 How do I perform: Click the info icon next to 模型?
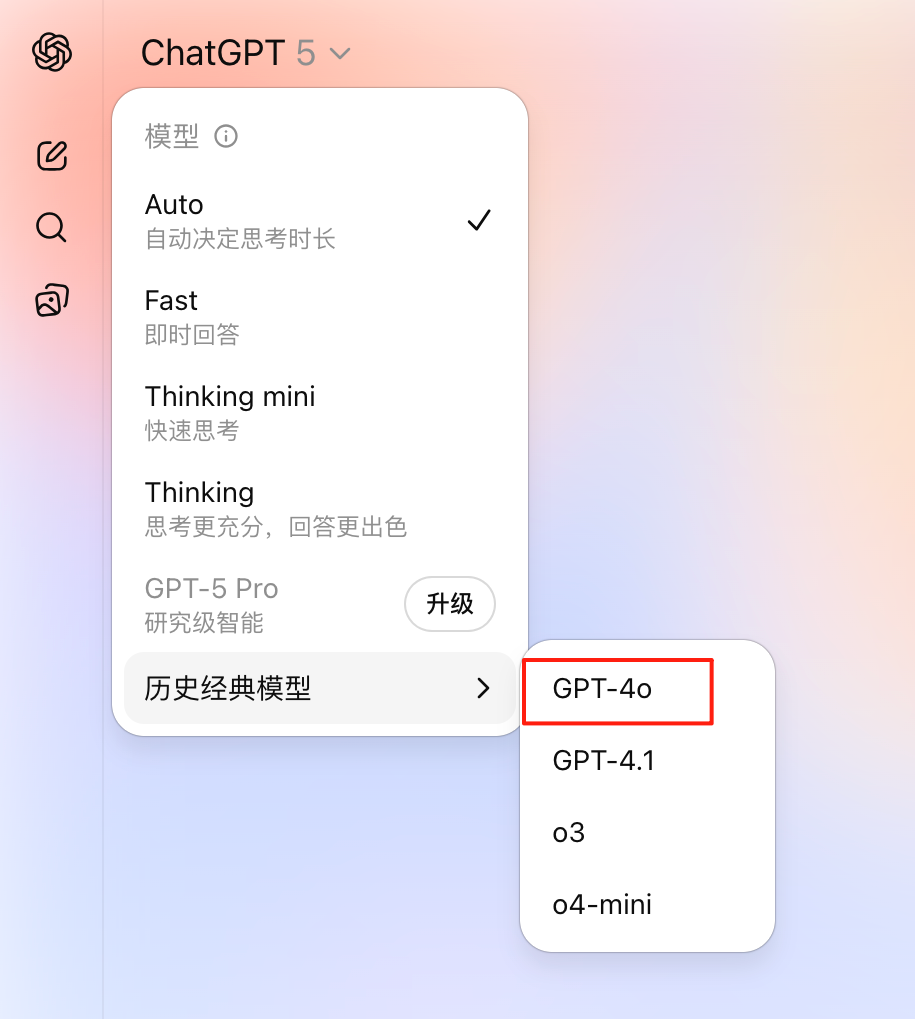click(225, 137)
